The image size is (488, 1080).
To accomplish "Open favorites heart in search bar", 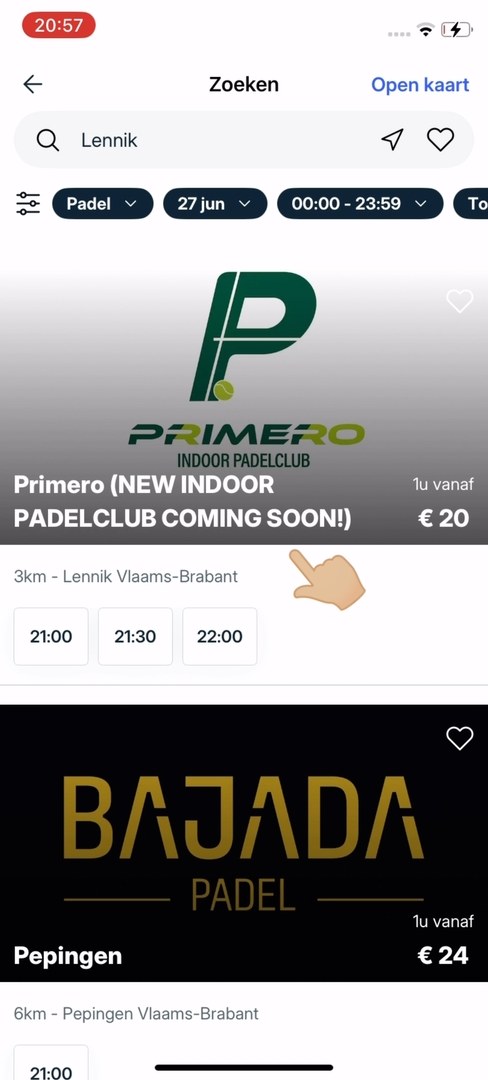I will point(441,140).
